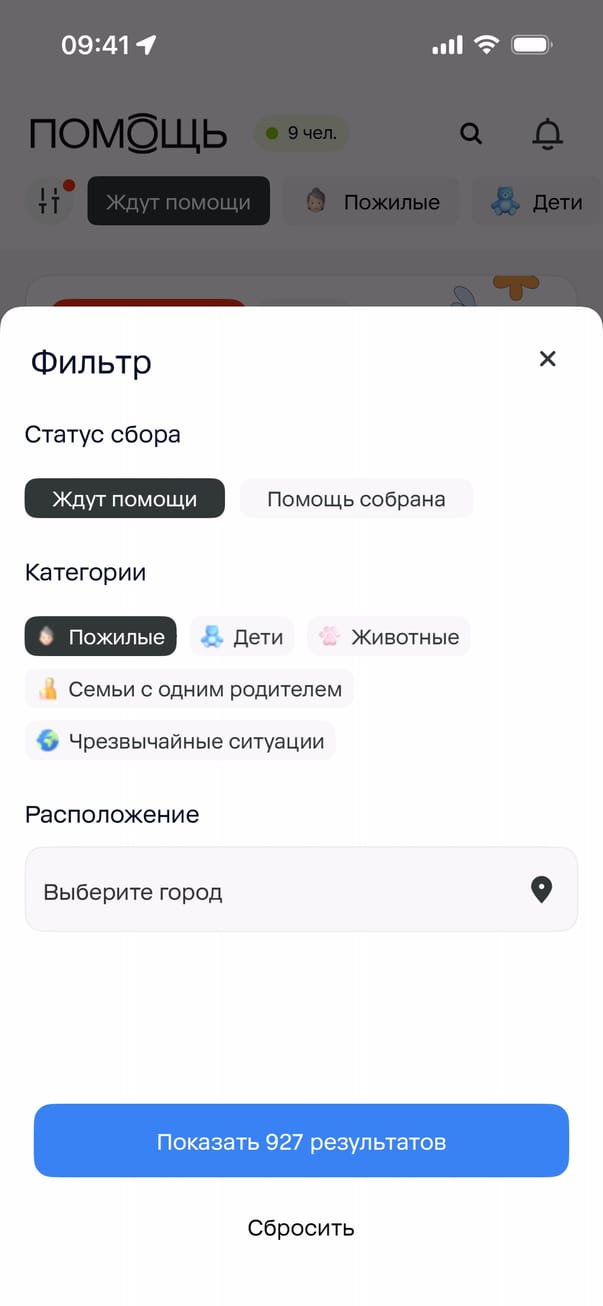
Task: Deselect the "Пожилые" category chip
Action: coord(101,637)
